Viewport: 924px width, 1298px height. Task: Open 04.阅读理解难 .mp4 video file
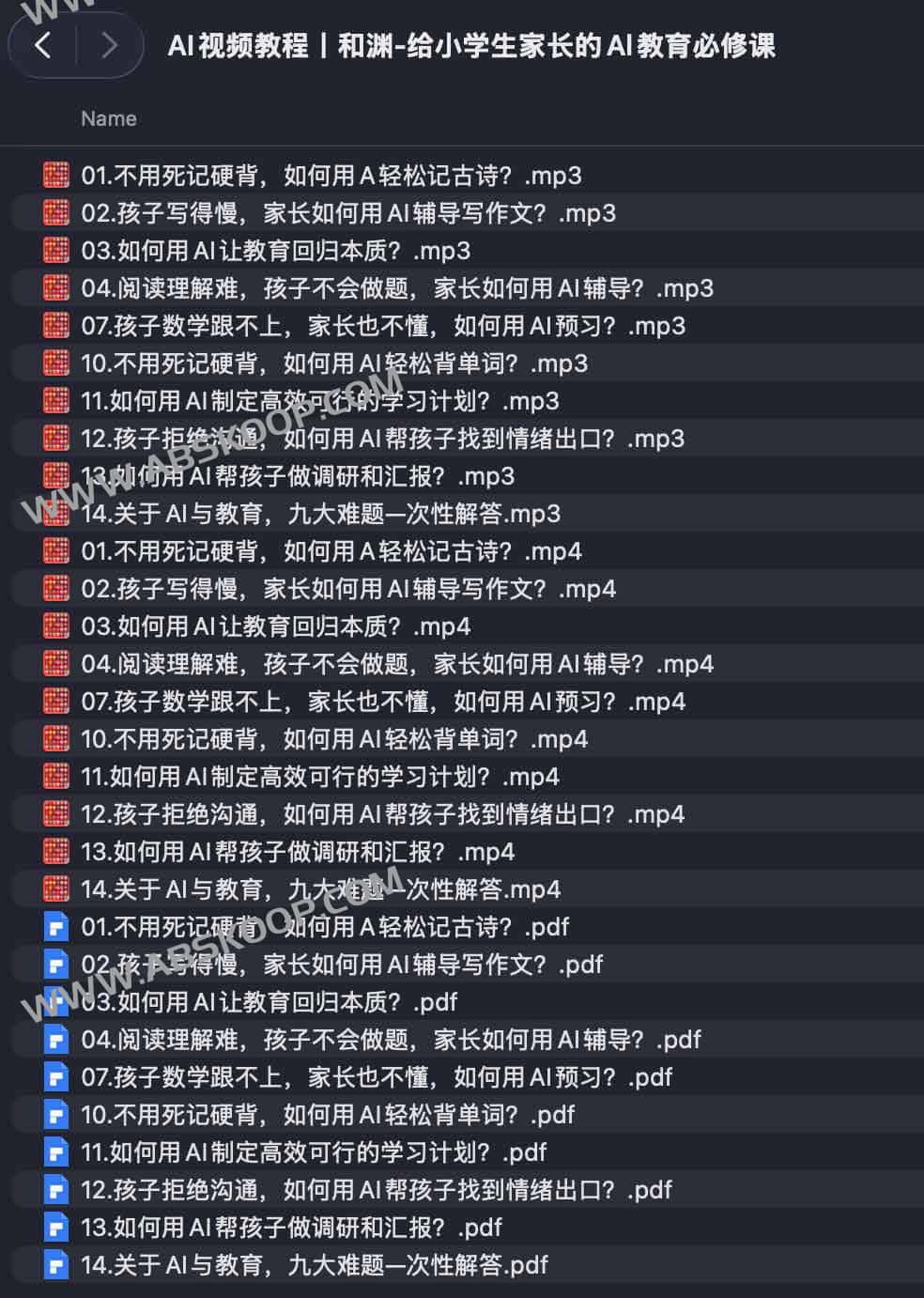[x=396, y=664]
